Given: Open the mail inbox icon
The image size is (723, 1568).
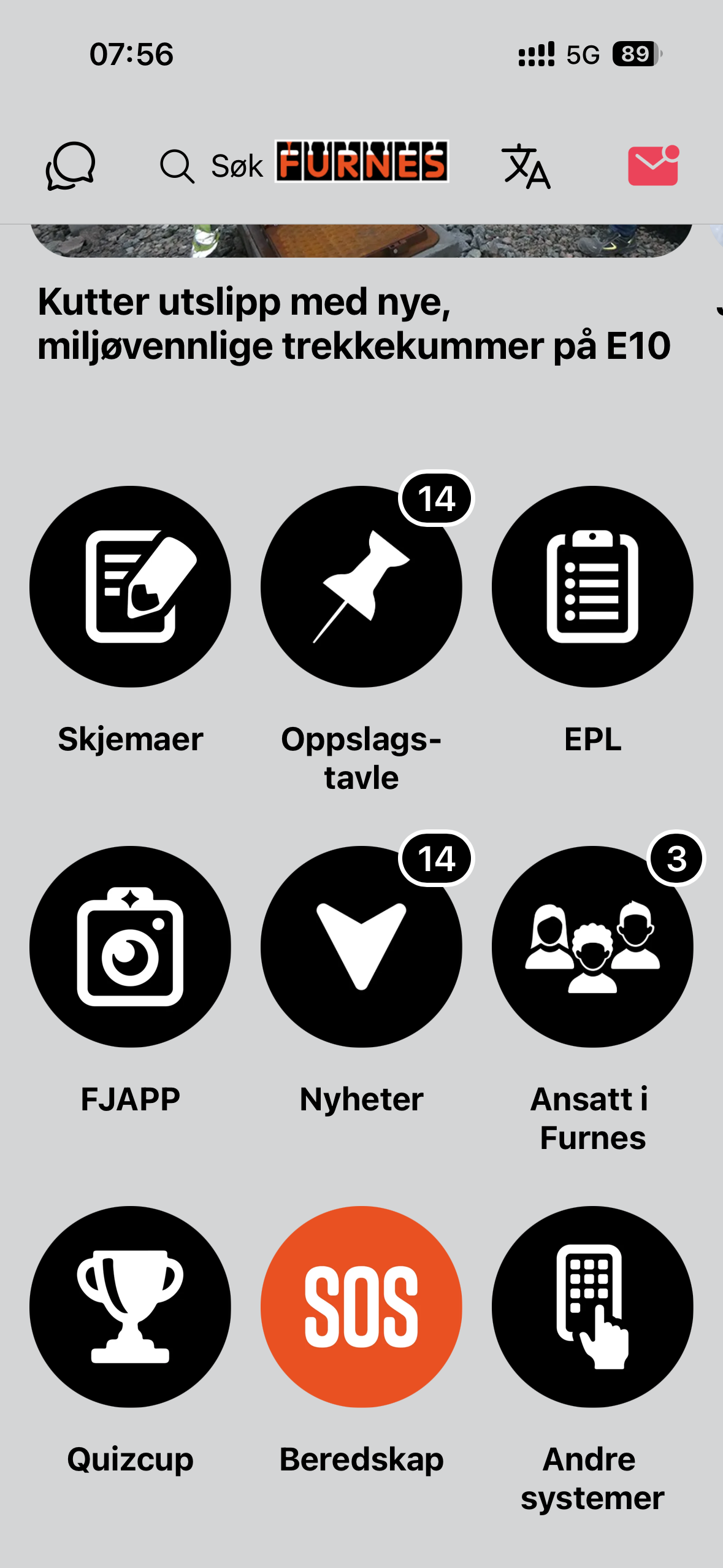Looking at the screenshot, I should tap(652, 167).
